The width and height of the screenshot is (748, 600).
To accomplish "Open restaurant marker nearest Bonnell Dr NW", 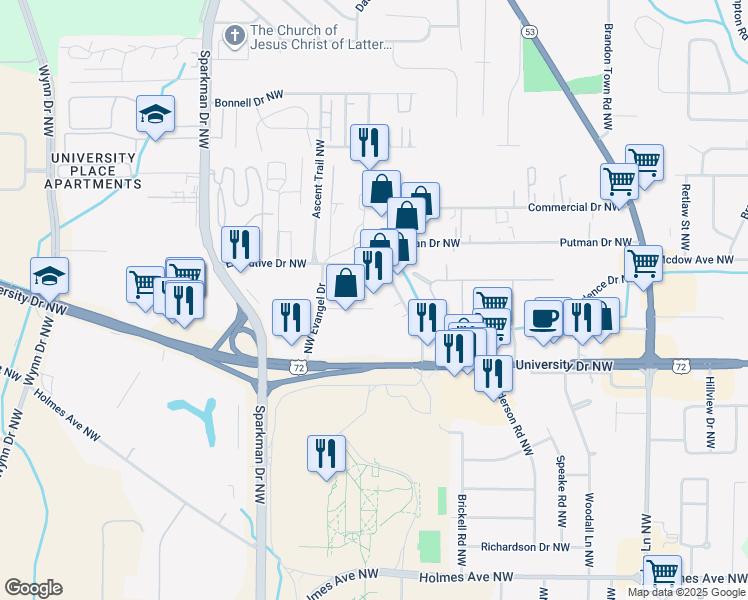I will (369, 145).
